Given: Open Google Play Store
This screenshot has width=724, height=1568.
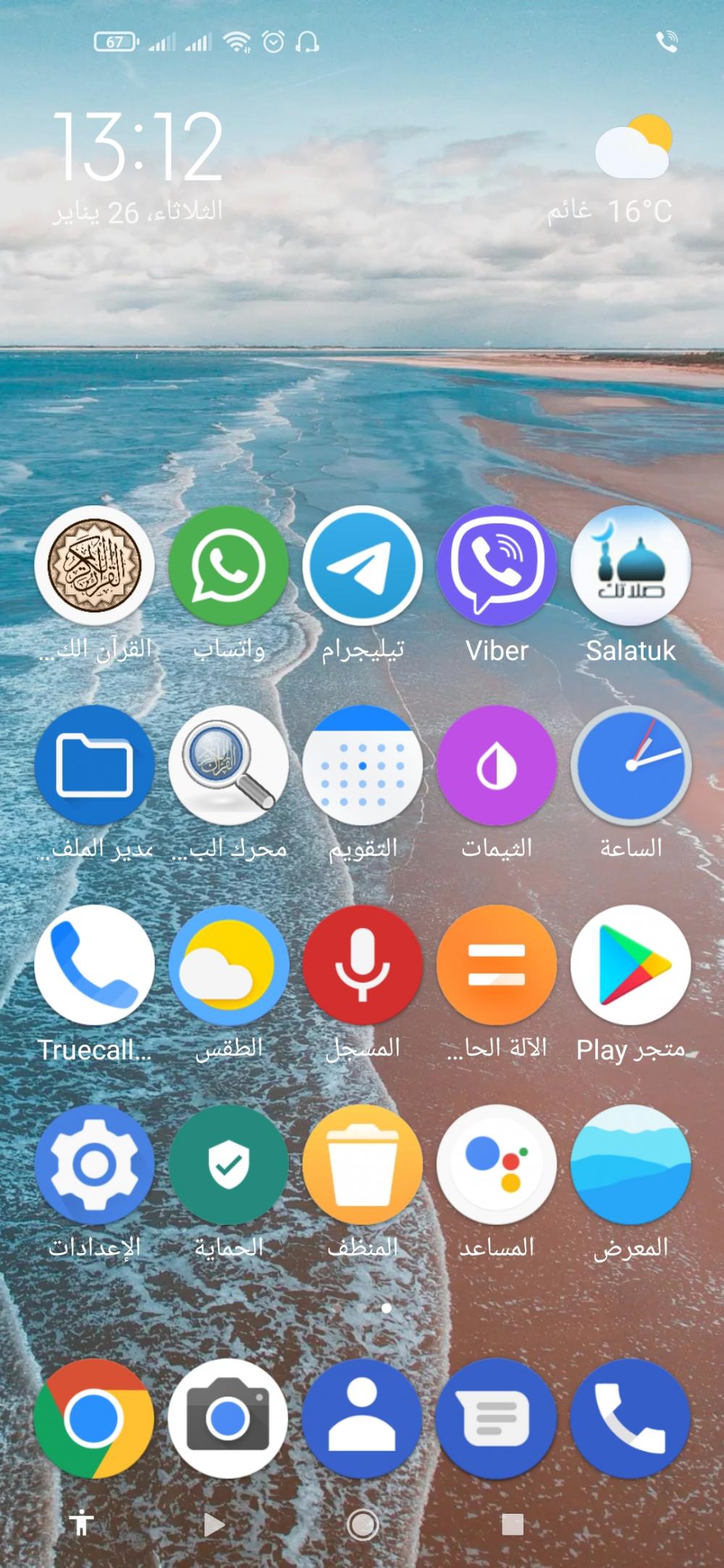Looking at the screenshot, I should pyautogui.click(x=631, y=965).
